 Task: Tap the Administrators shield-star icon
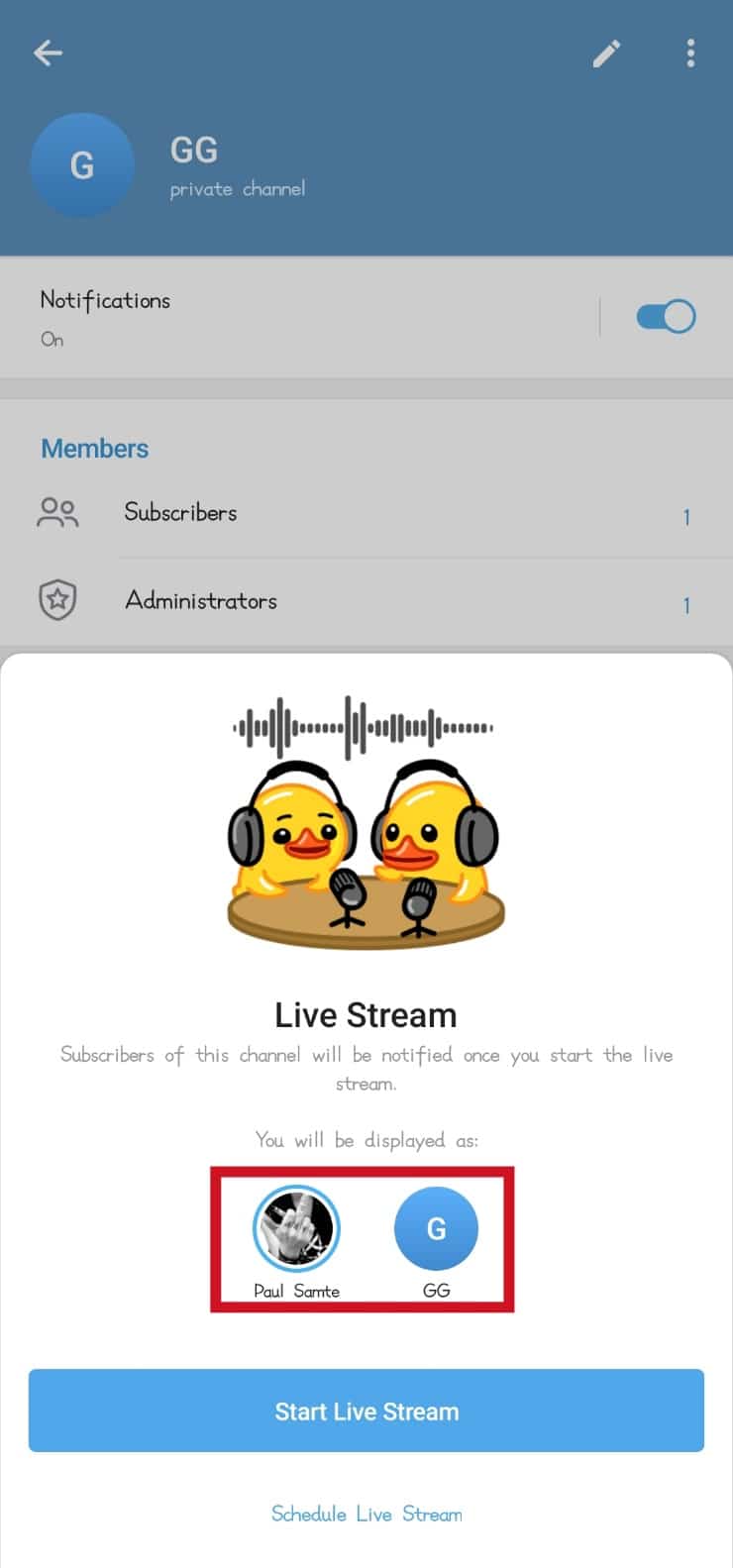pos(57,600)
